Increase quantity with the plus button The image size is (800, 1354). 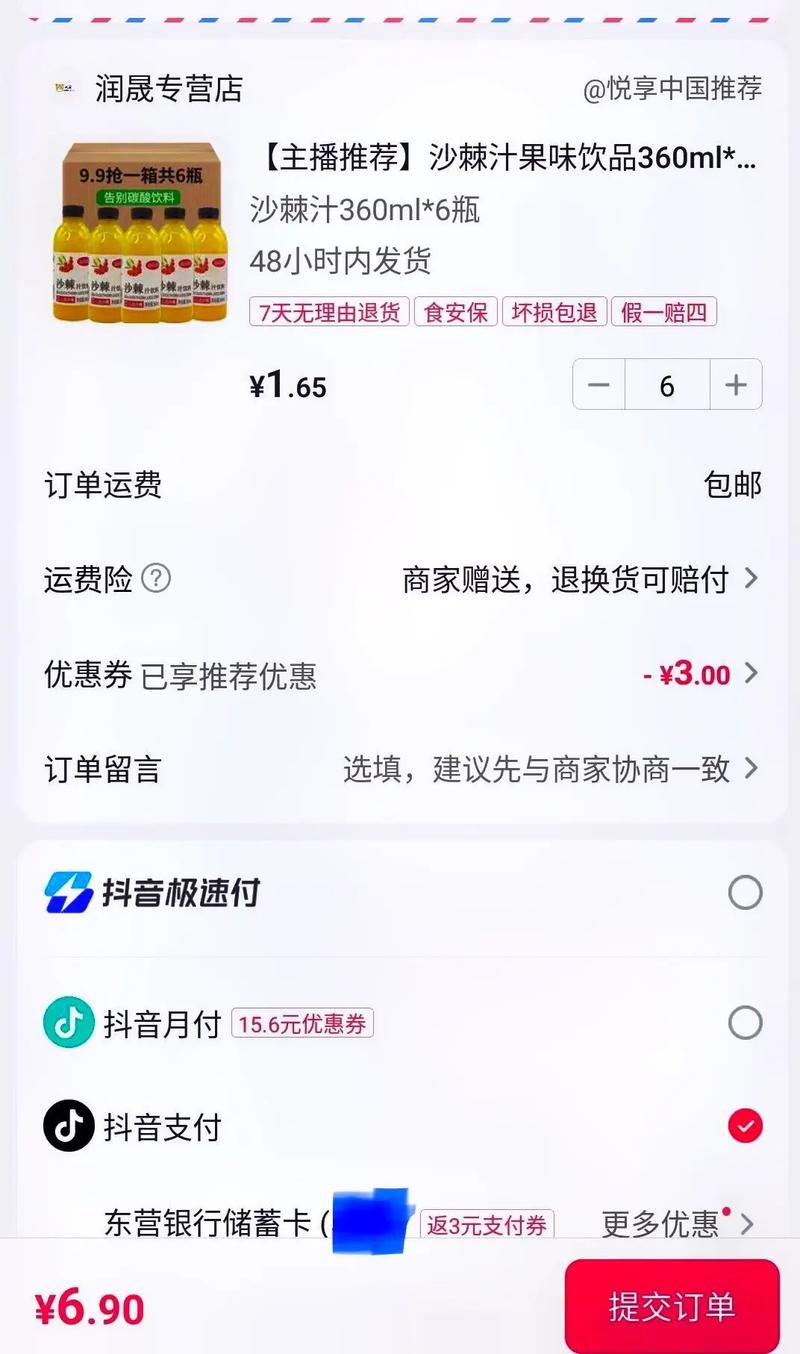[x=736, y=385]
